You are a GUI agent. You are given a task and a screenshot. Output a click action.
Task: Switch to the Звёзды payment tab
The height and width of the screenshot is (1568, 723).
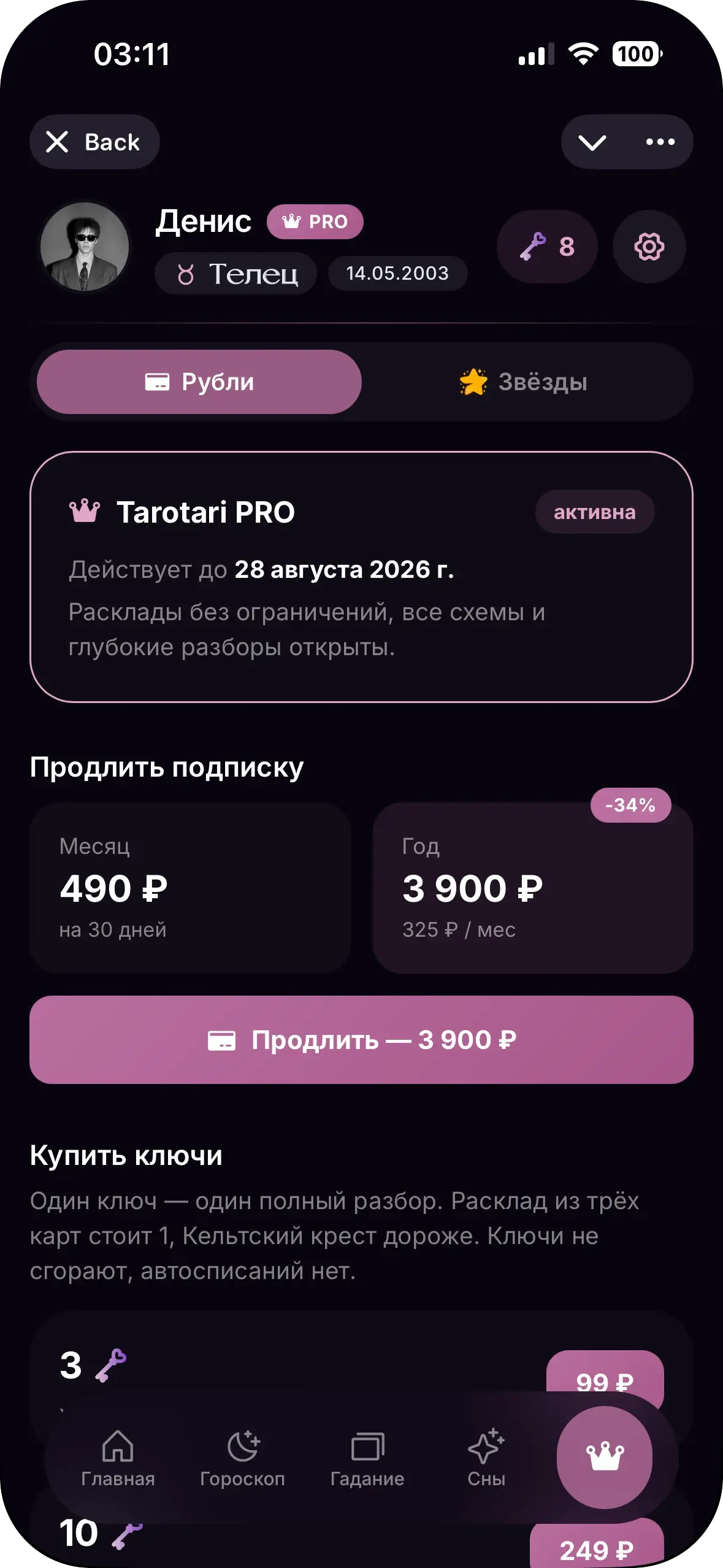tap(524, 382)
